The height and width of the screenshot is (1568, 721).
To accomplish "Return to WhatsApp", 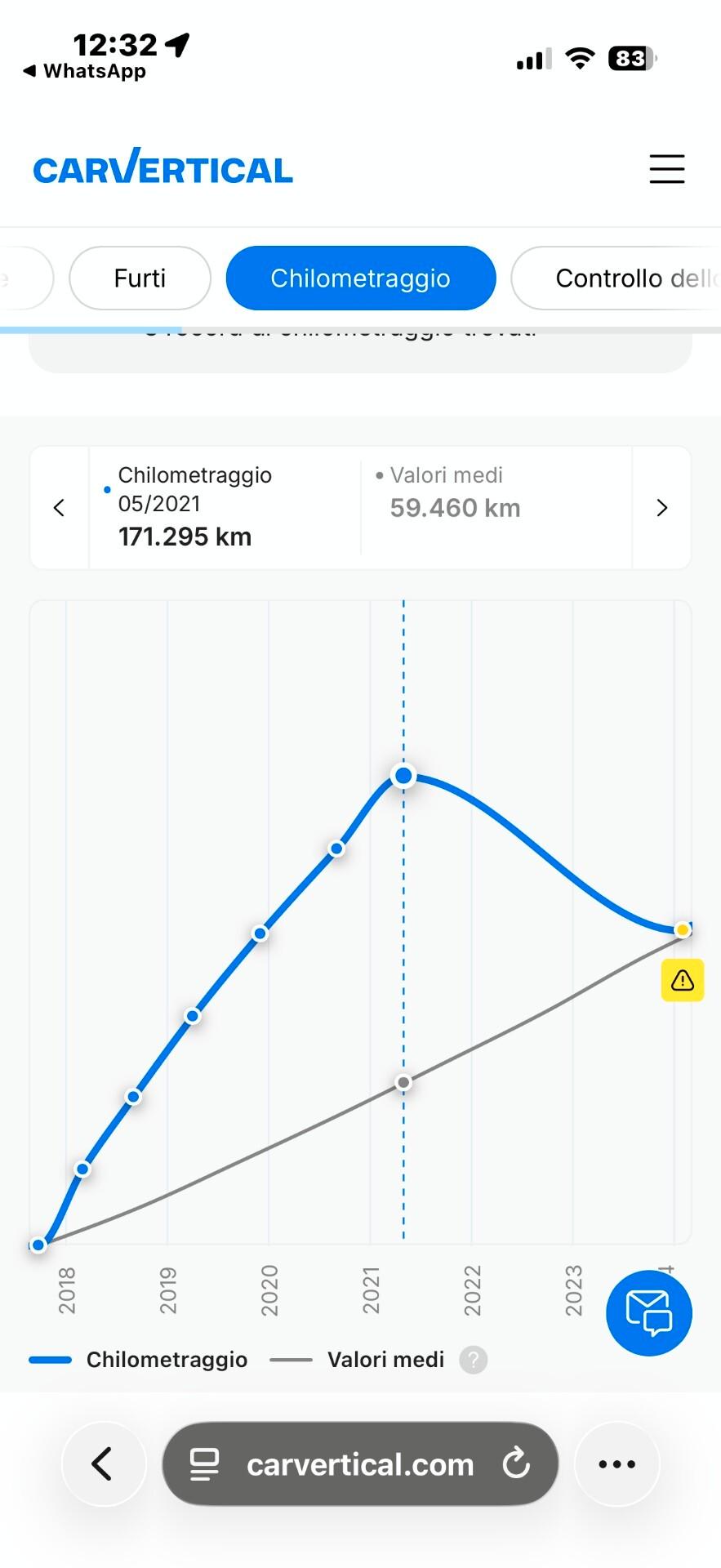I will [85, 71].
